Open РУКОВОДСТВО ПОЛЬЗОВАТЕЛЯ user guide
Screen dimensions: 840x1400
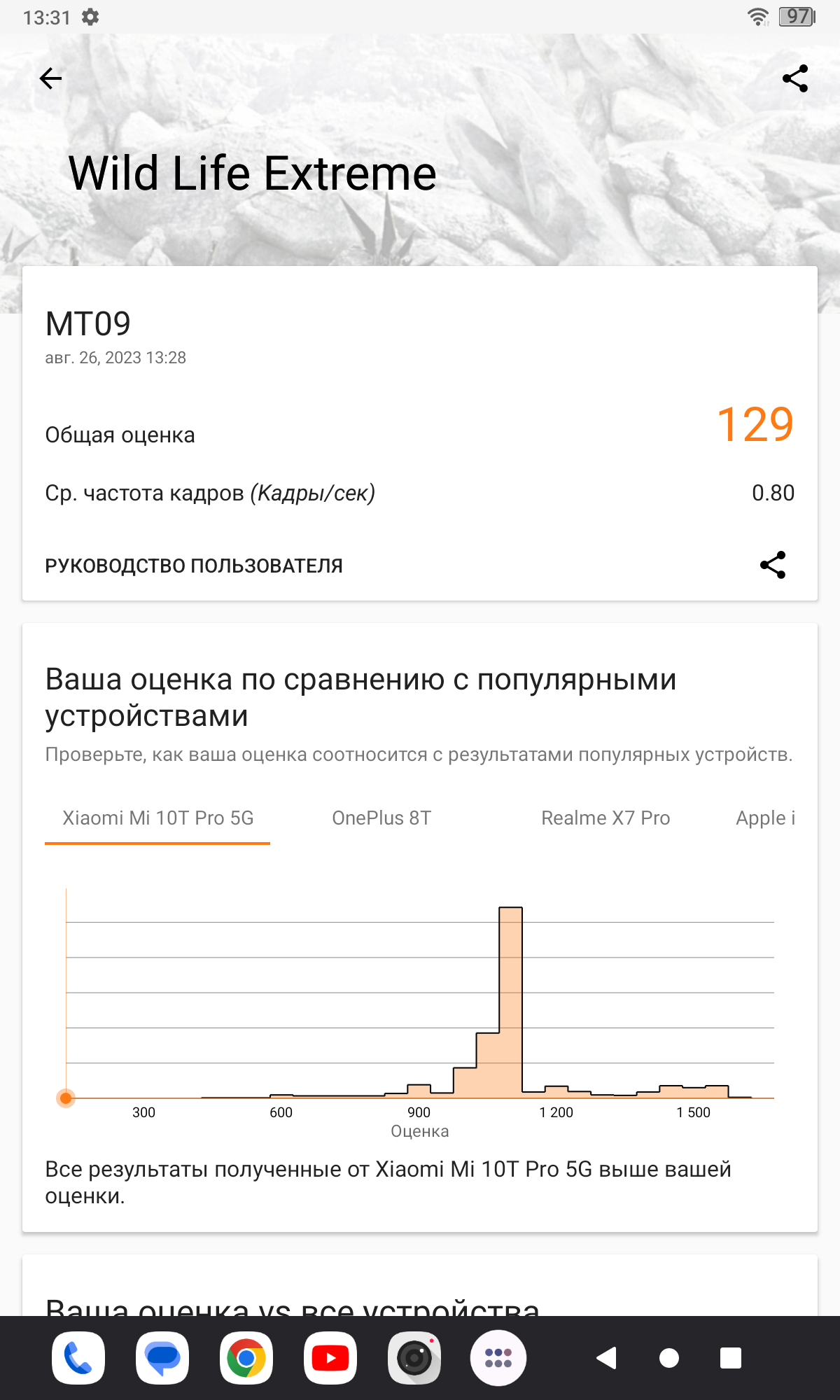click(194, 566)
